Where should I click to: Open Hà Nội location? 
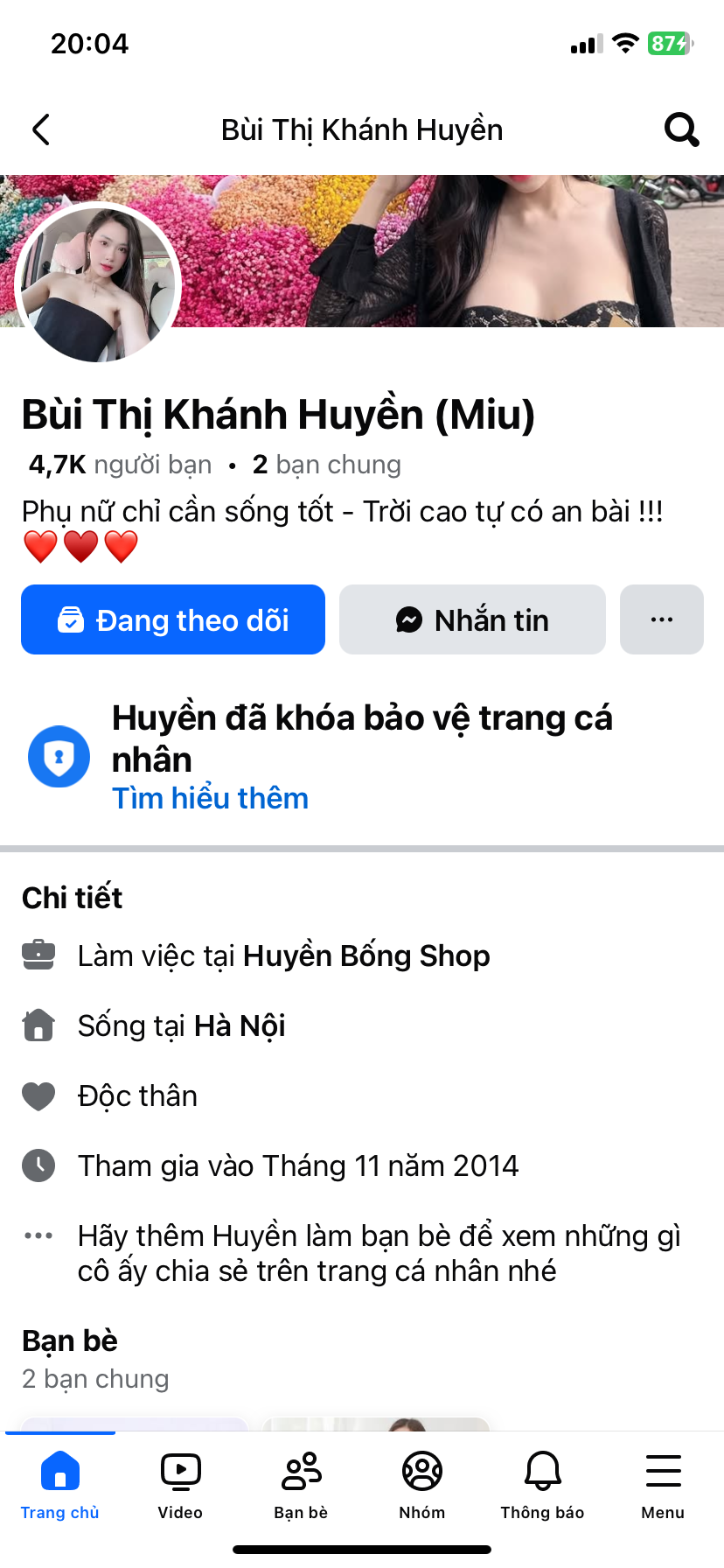tap(240, 1025)
